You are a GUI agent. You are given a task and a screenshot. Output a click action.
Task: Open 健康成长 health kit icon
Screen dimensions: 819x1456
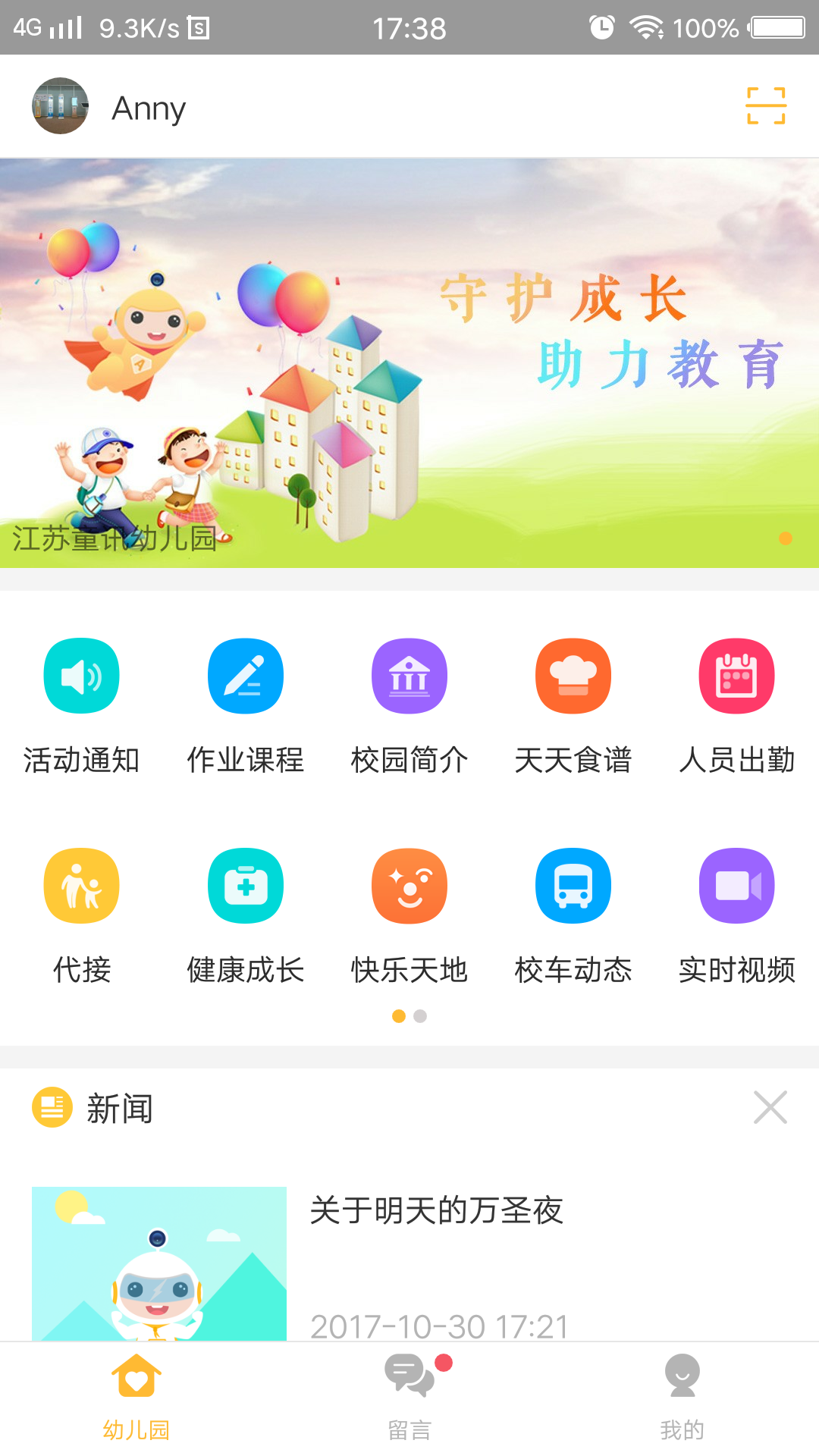pos(245,885)
